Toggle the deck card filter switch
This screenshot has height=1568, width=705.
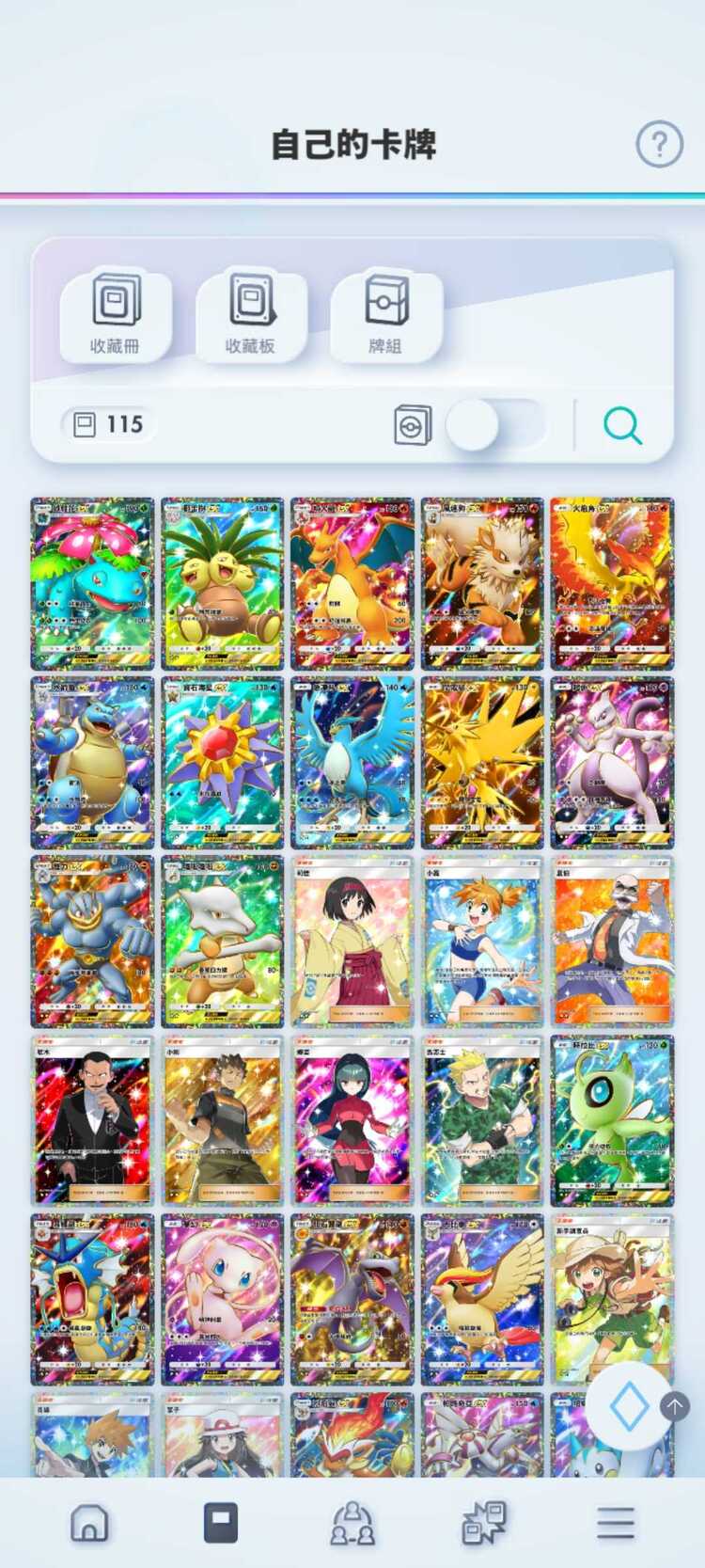[x=494, y=425]
